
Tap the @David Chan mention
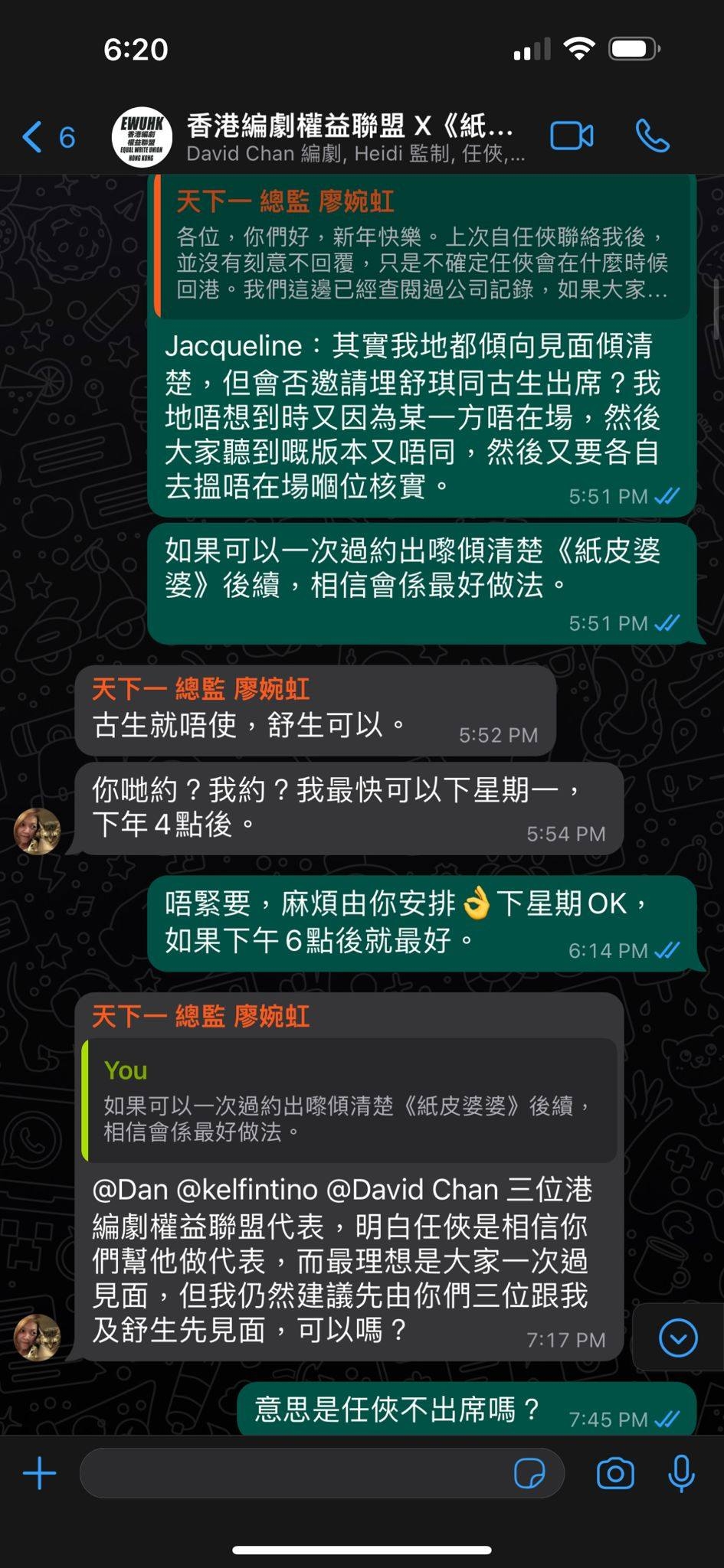[412, 1189]
